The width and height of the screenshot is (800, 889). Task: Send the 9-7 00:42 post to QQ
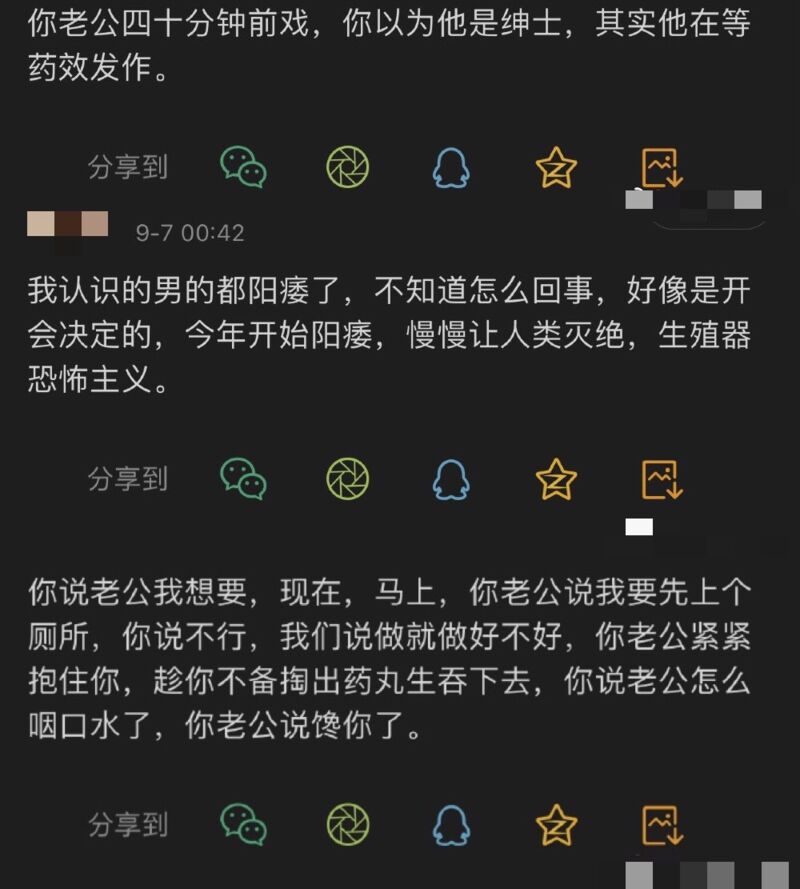(x=451, y=479)
